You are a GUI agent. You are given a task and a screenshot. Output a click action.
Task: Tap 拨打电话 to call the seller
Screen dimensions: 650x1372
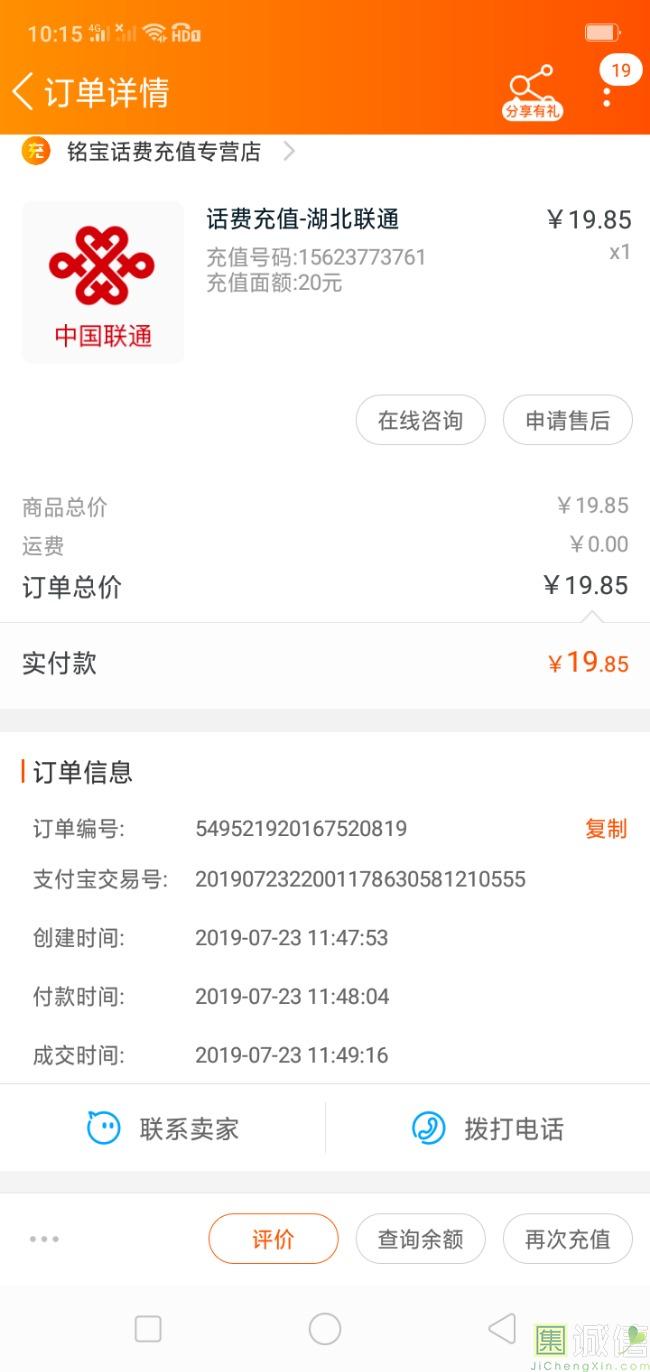point(488,1129)
